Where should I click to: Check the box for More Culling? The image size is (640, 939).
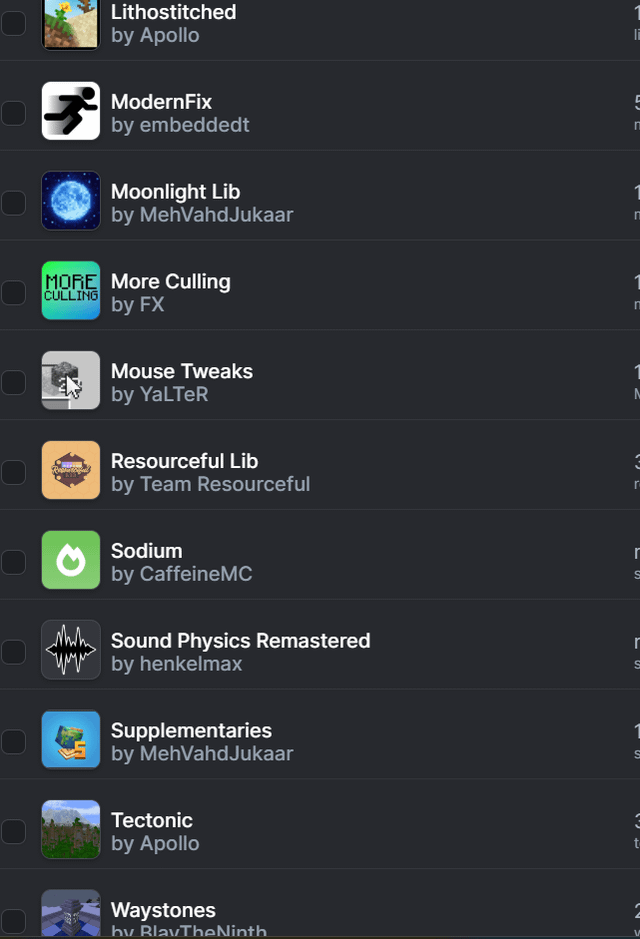[x=13, y=292]
